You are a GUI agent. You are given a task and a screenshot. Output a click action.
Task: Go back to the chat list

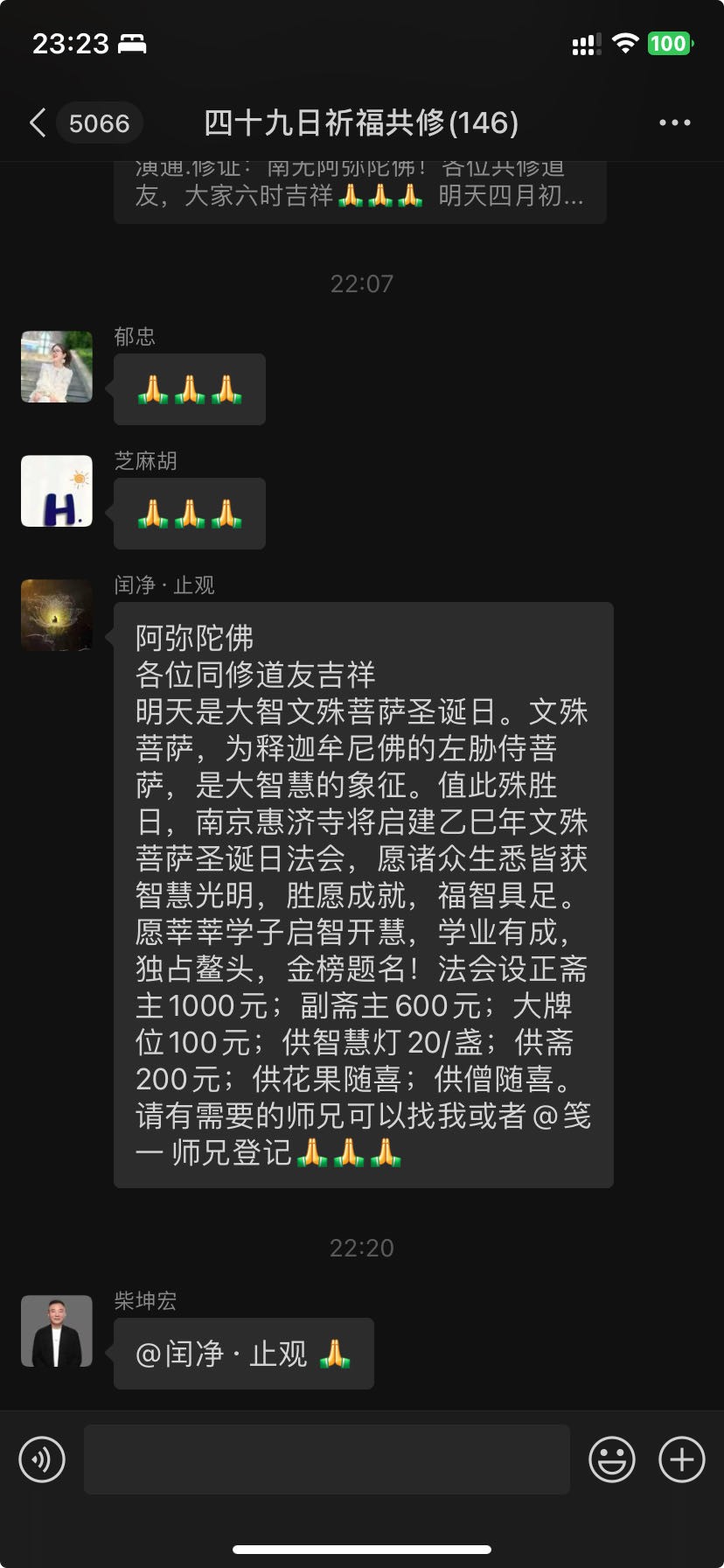tap(38, 123)
